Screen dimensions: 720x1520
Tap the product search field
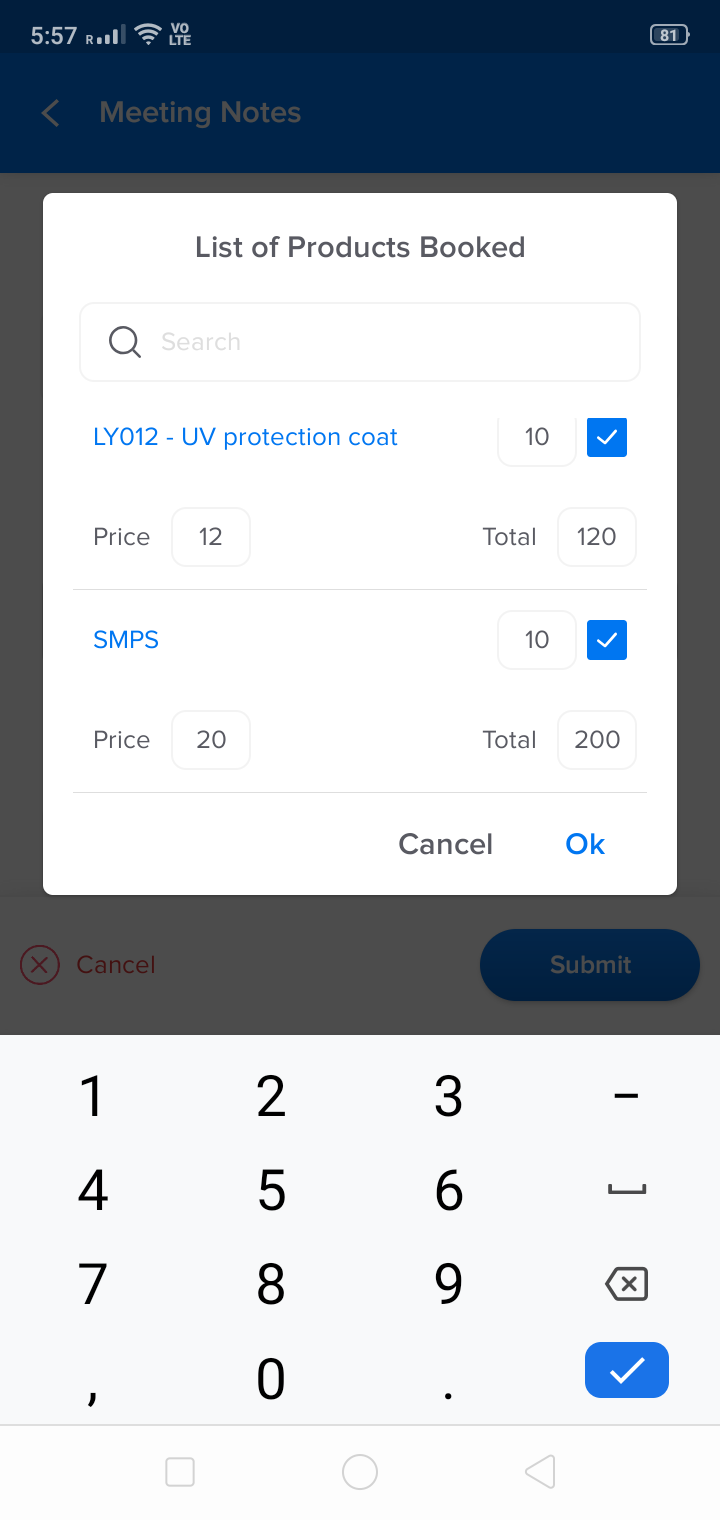pos(360,342)
